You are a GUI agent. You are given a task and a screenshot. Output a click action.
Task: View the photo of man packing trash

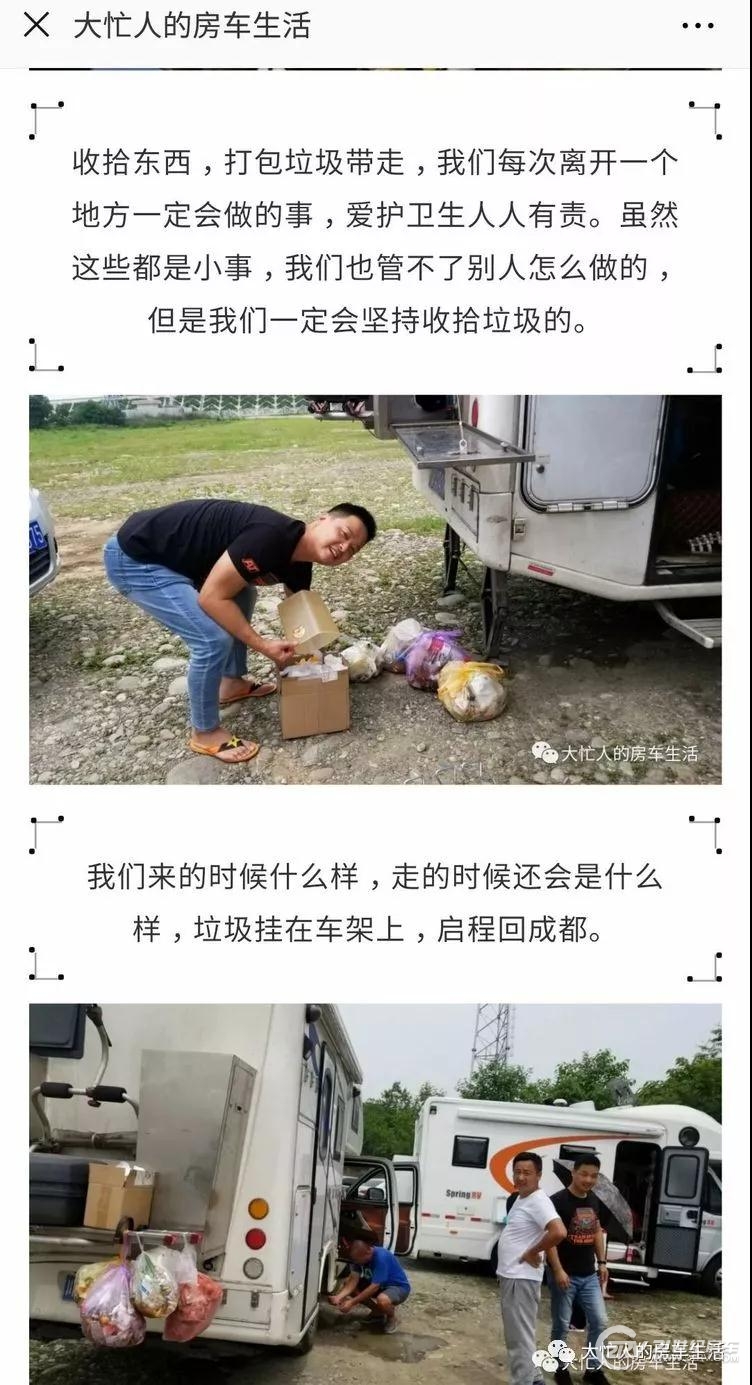click(375, 589)
